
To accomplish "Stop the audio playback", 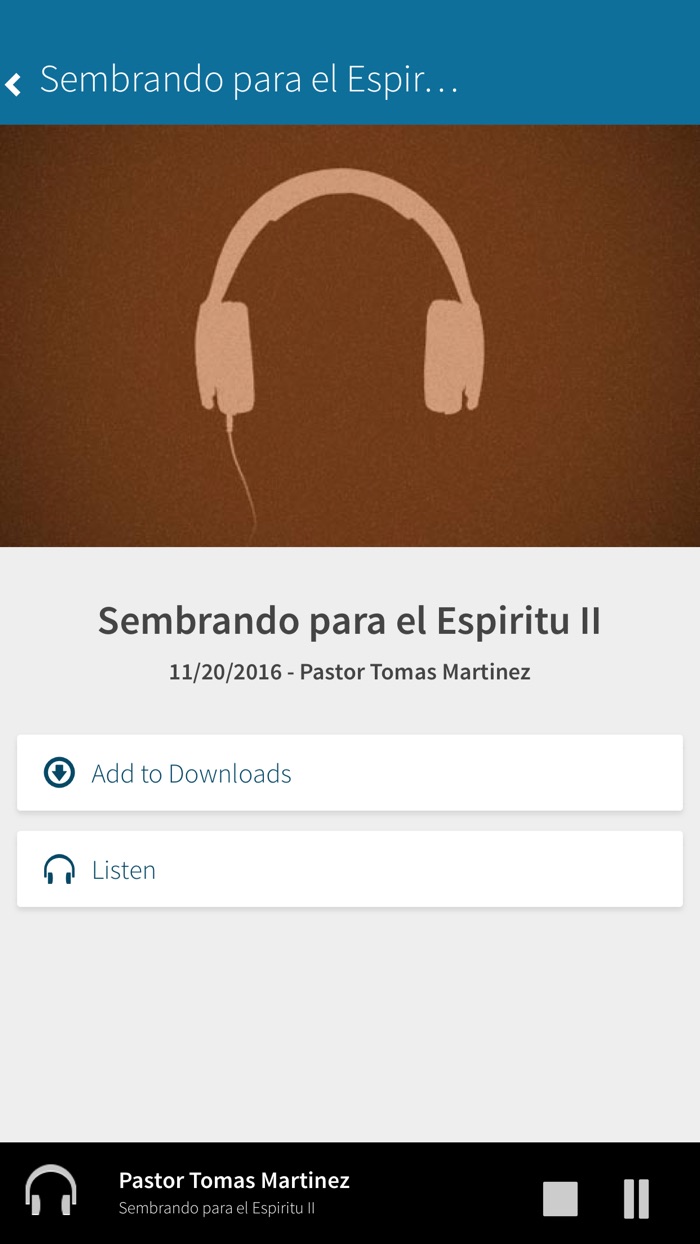I will point(560,1198).
